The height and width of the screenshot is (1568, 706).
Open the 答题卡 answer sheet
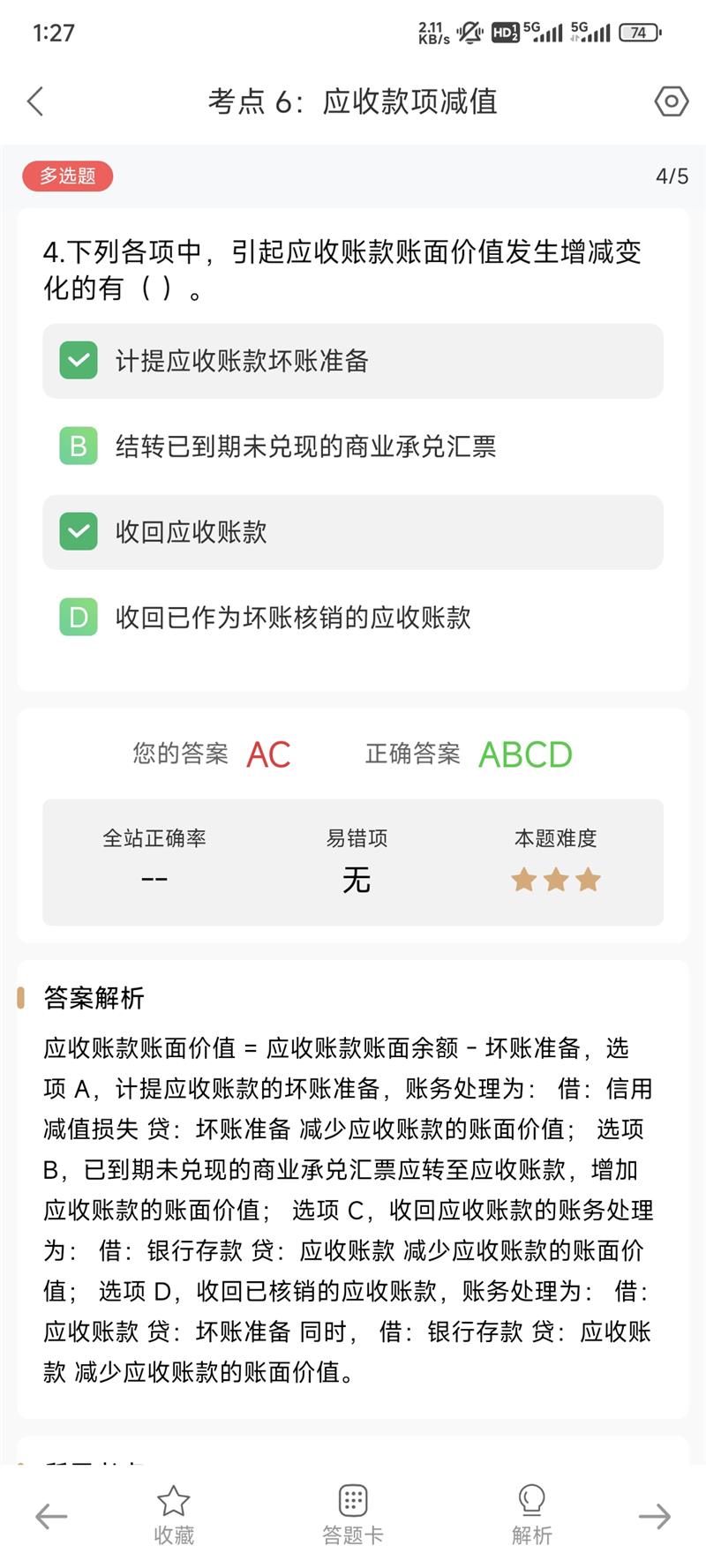coord(353,1516)
